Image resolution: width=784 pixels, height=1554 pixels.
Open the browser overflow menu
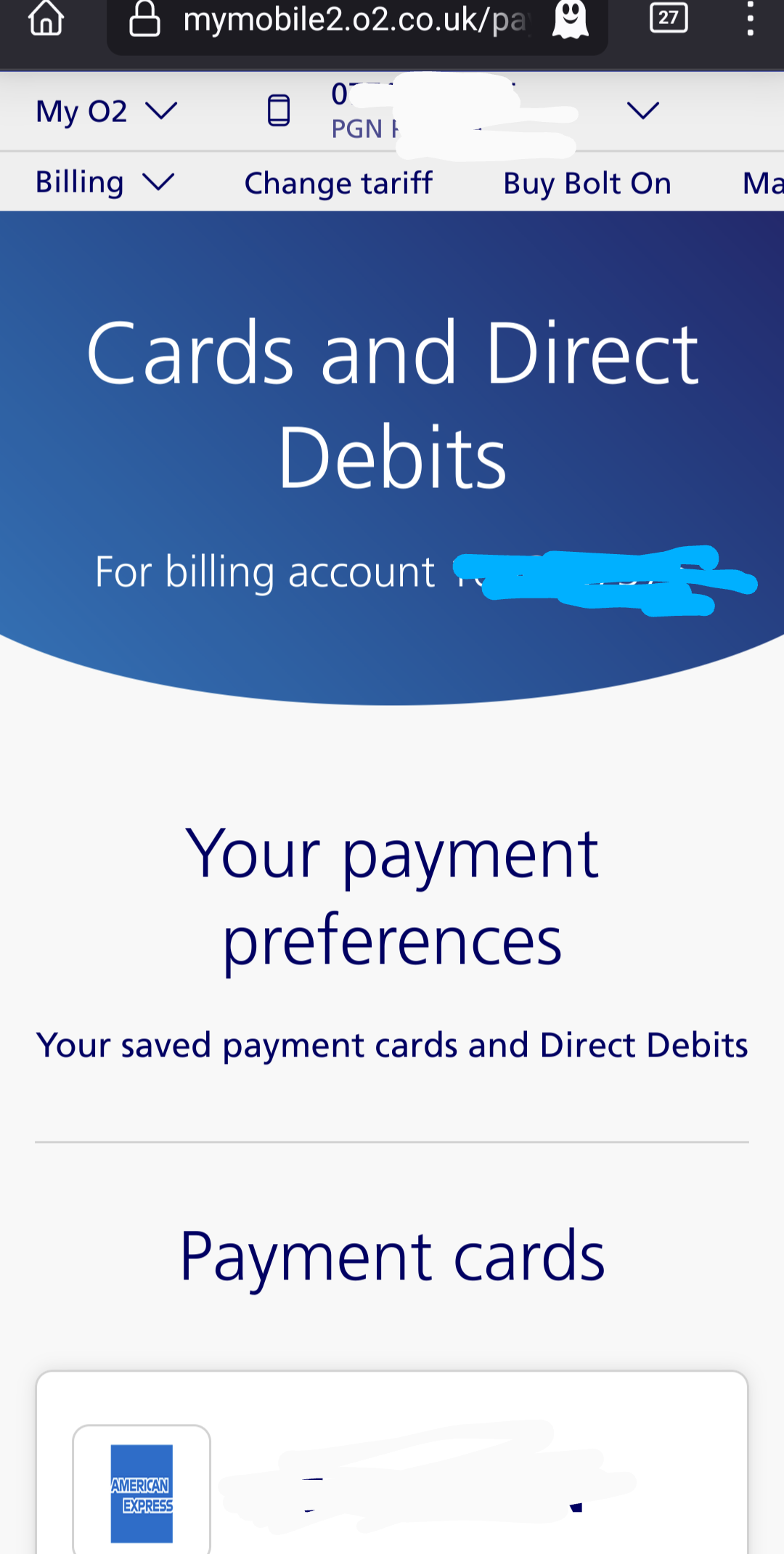tap(750, 19)
